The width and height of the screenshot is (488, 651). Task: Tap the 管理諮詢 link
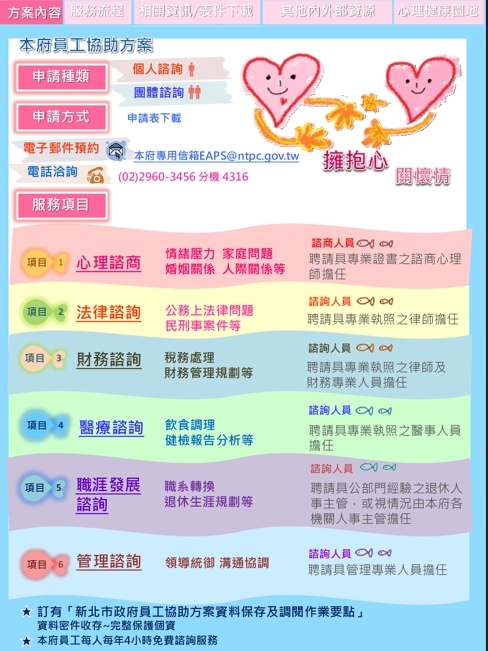pos(109,562)
